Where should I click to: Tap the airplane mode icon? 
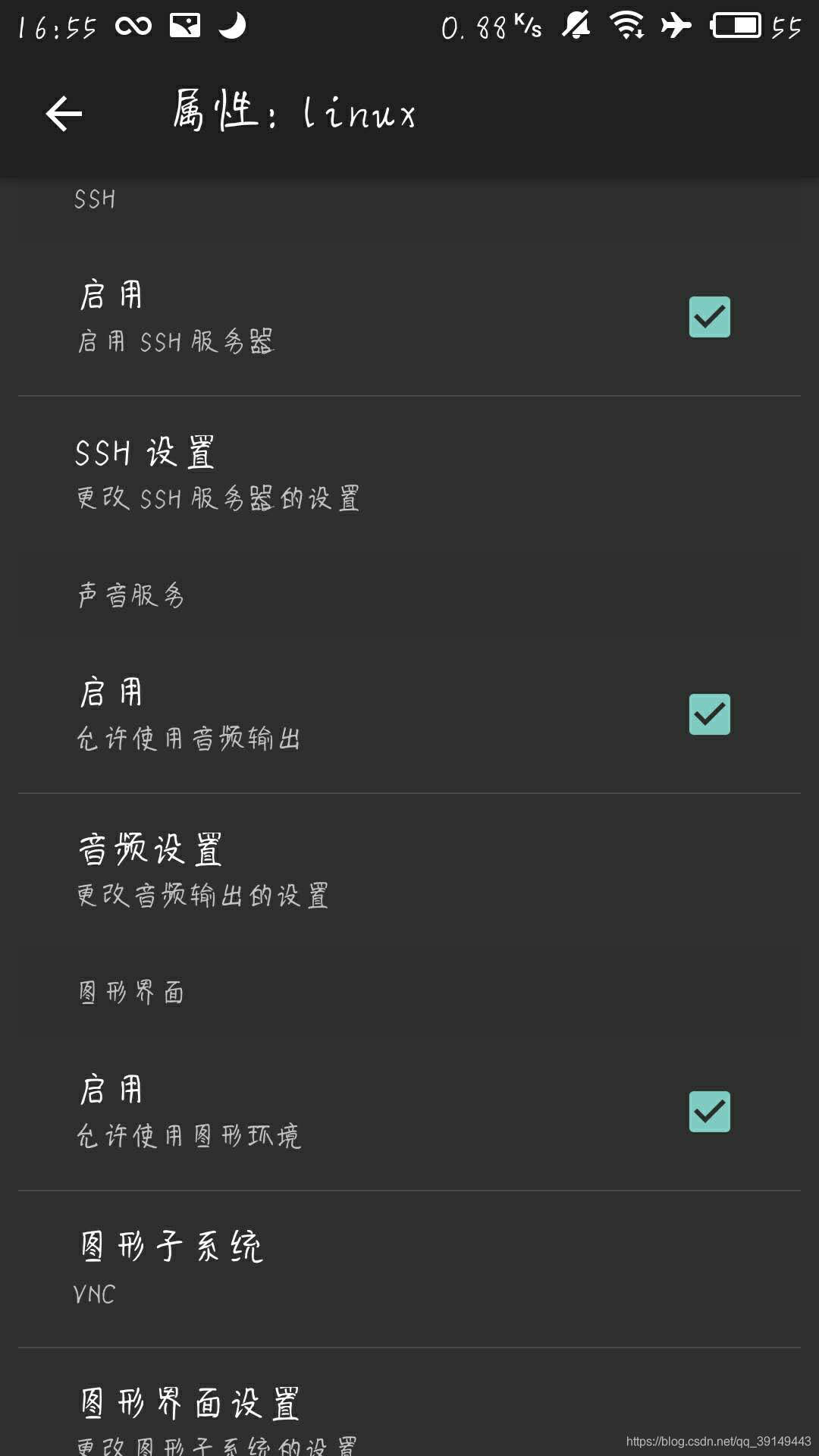tap(677, 25)
